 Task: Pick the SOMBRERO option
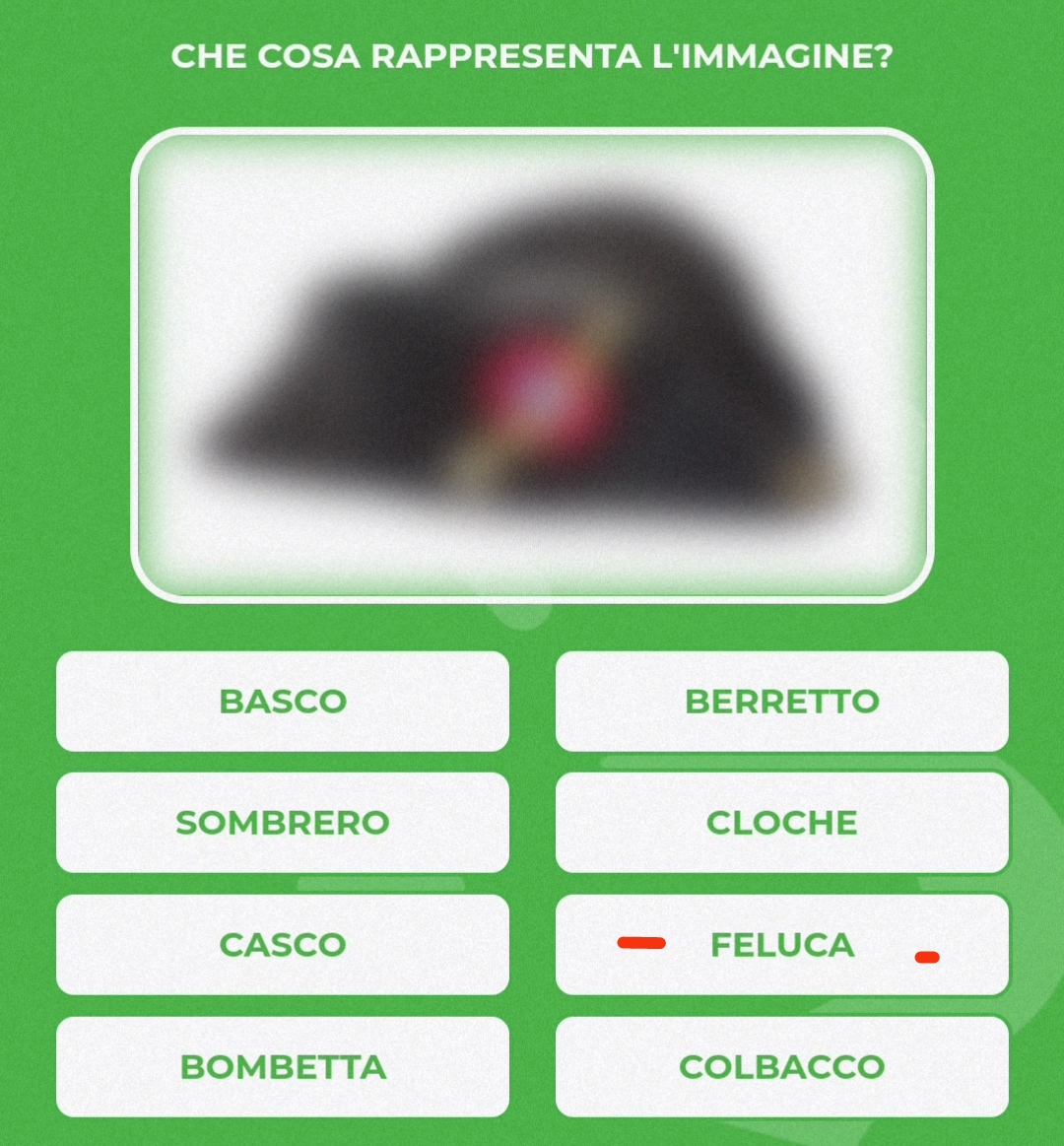pyautogui.click(x=283, y=823)
